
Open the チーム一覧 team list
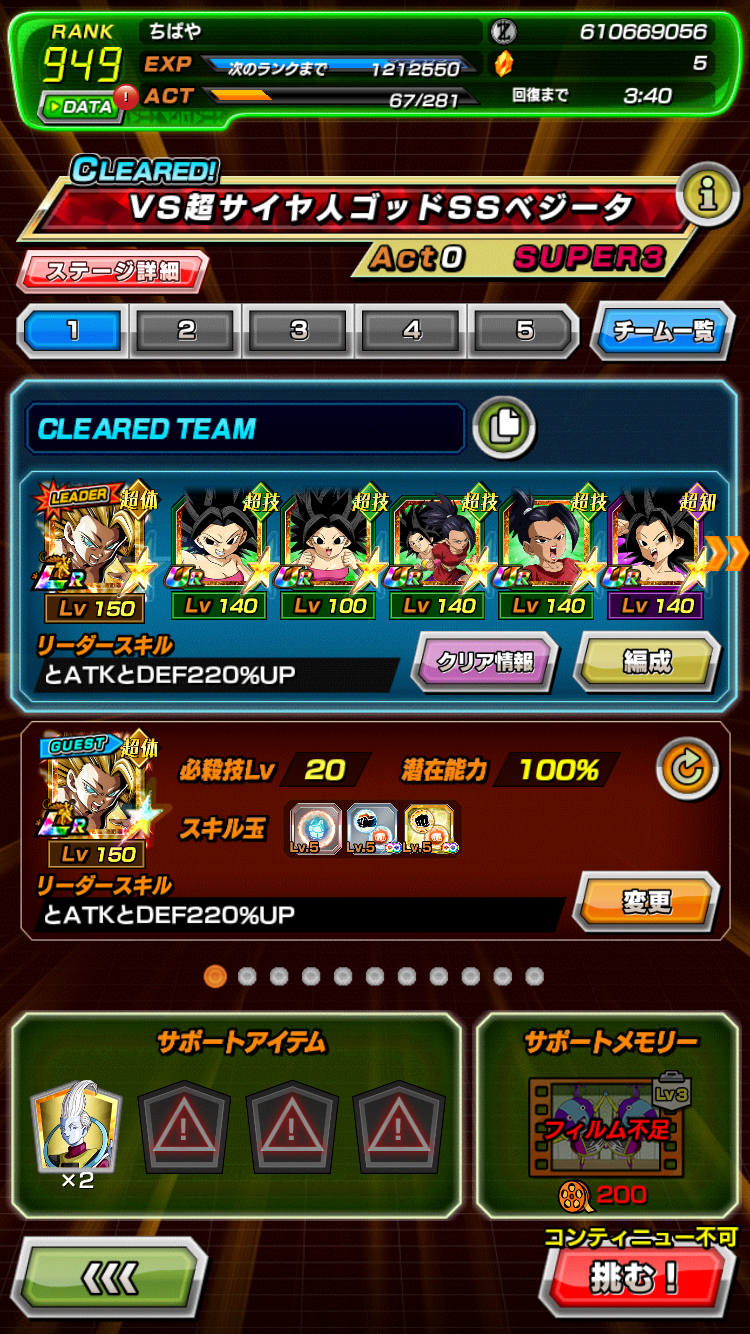(662, 331)
